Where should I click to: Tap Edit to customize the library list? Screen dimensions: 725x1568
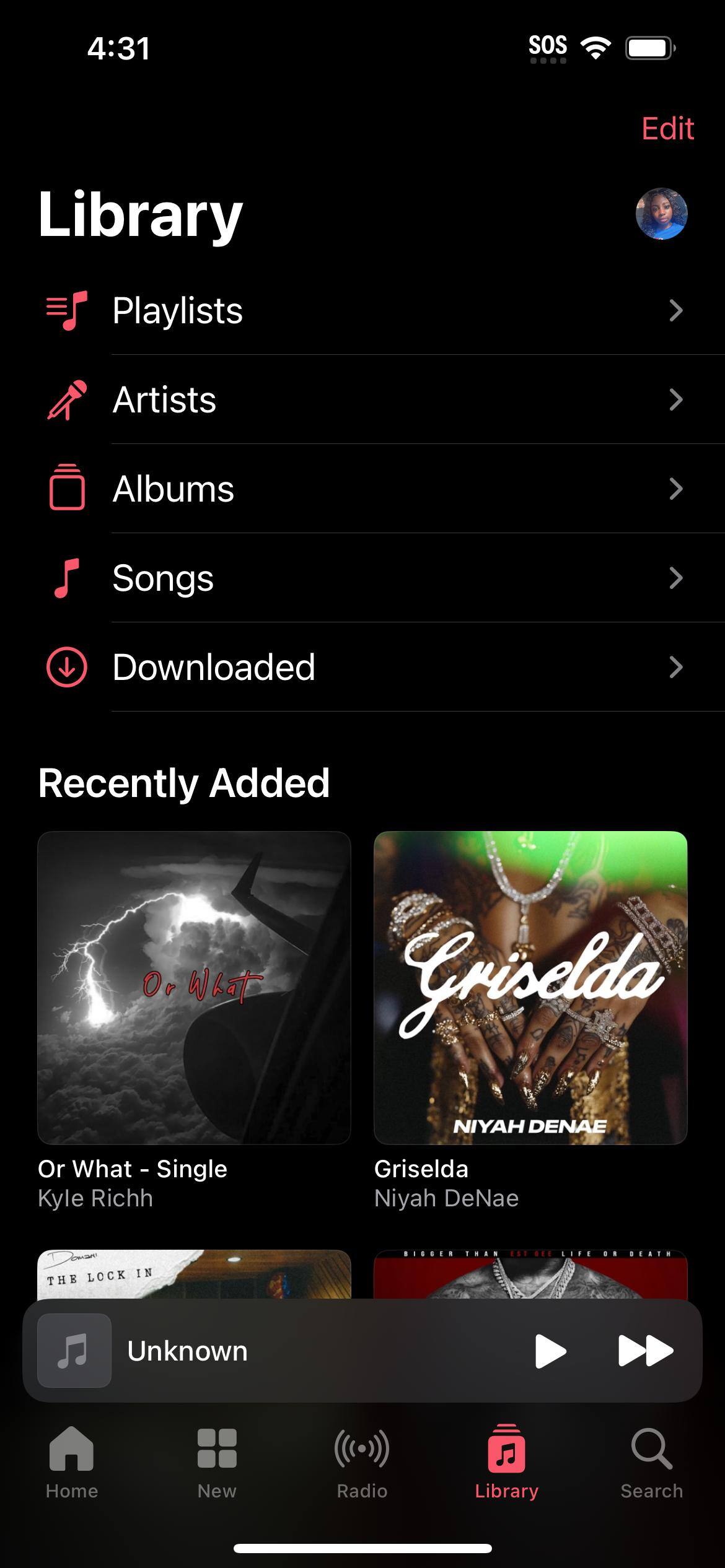click(x=667, y=129)
